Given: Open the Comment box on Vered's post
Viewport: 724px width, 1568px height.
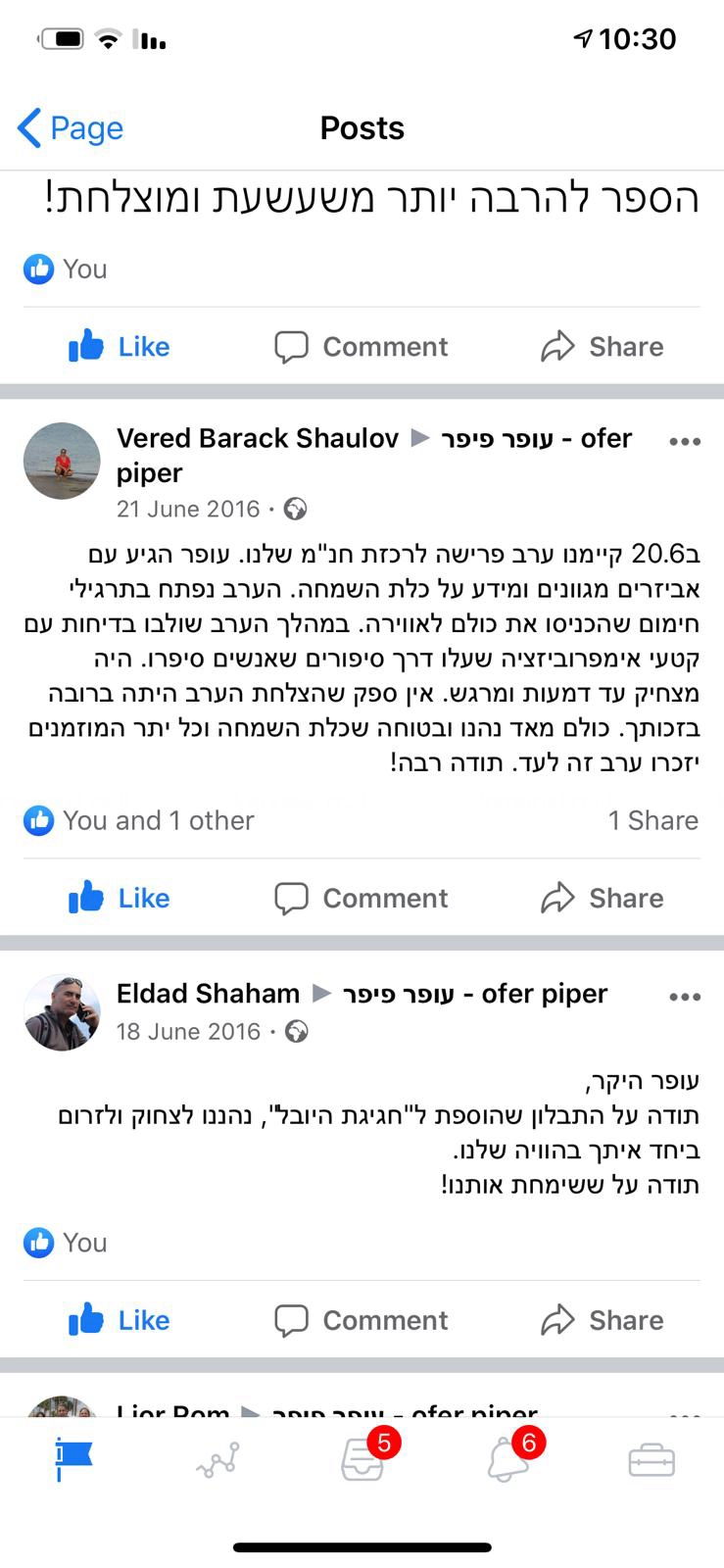Looking at the screenshot, I should [x=361, y=898].
